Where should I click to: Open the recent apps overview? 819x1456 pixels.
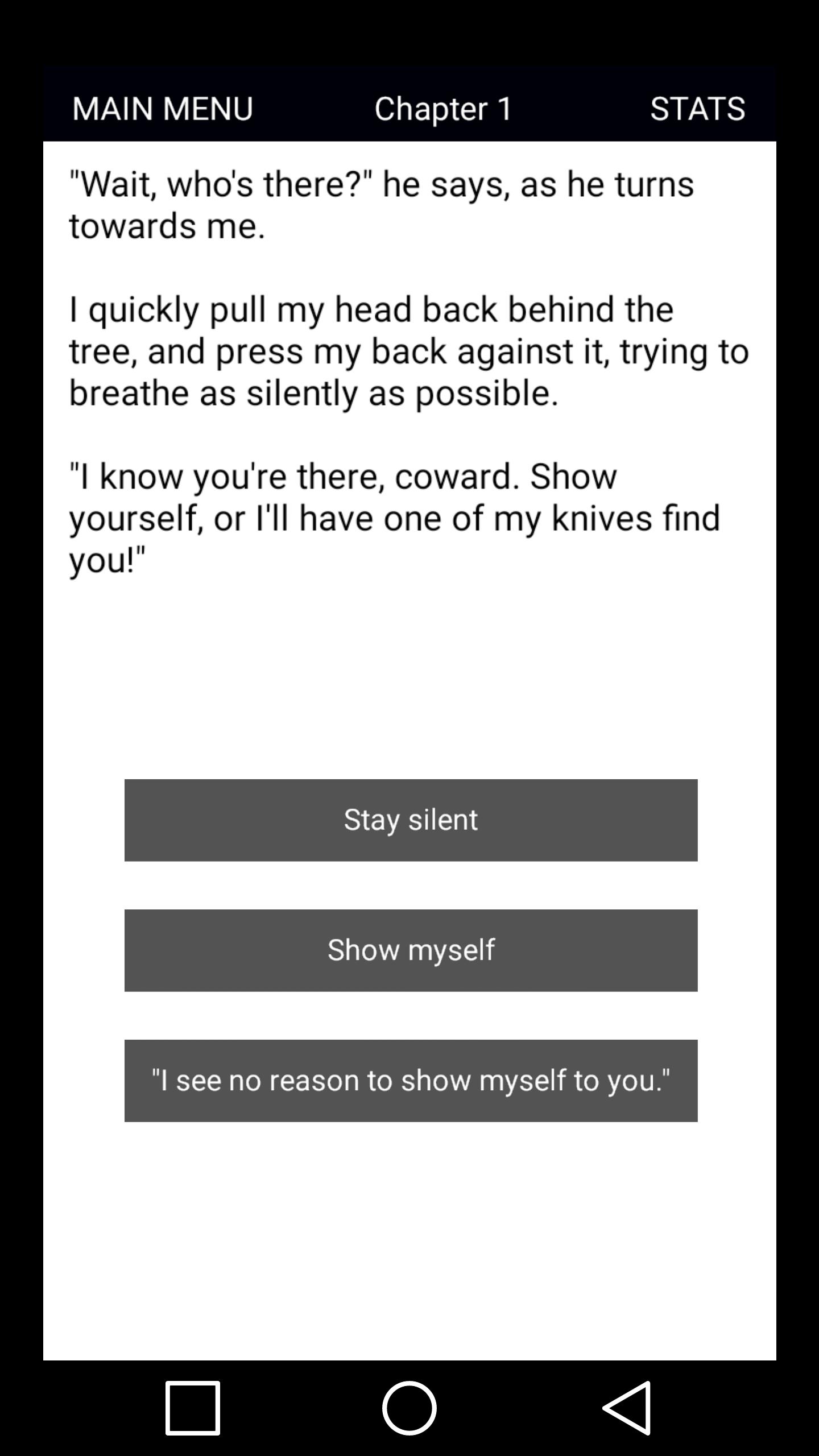pos(193,1408)
